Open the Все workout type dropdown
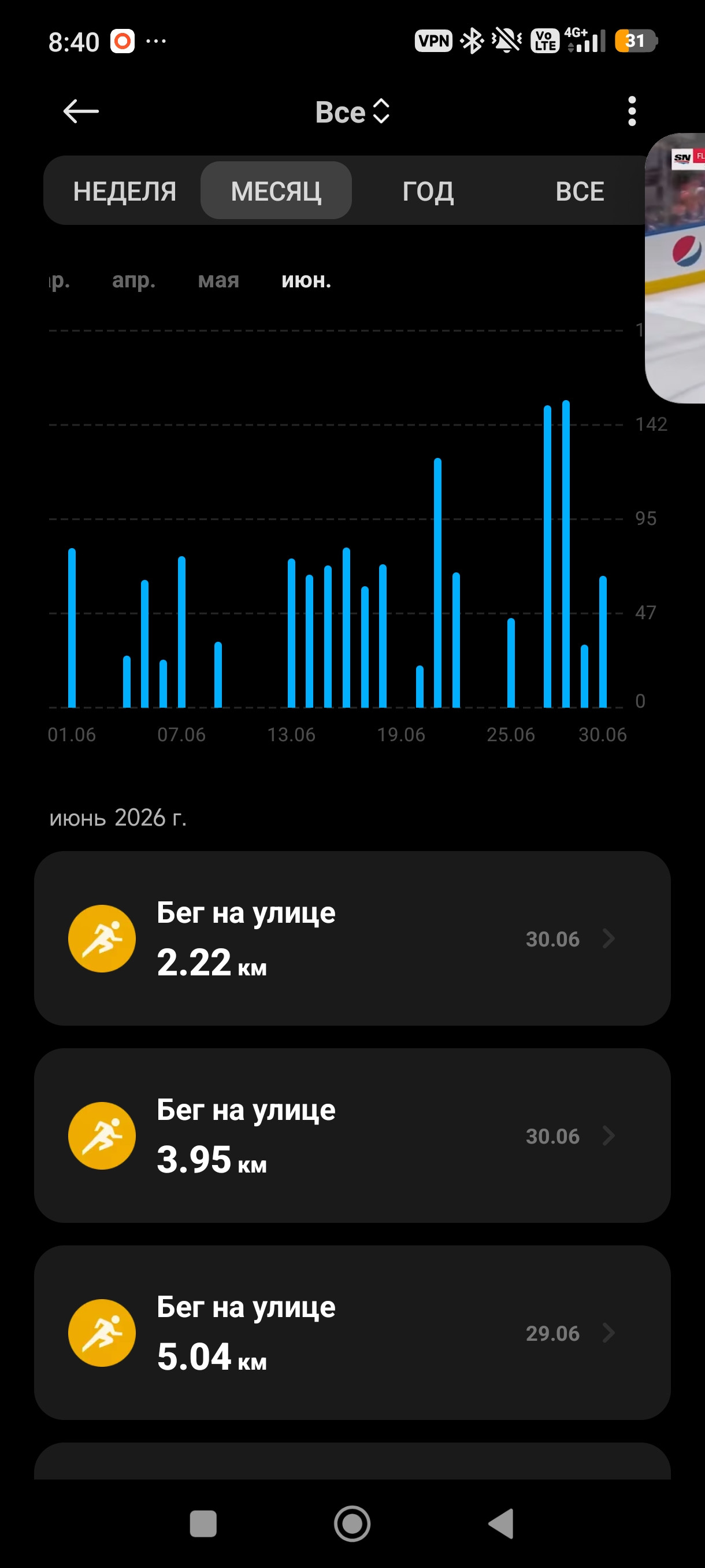The height and width of the screenshot is (1568, 705). pyautogui.click(x=352, y=112)
